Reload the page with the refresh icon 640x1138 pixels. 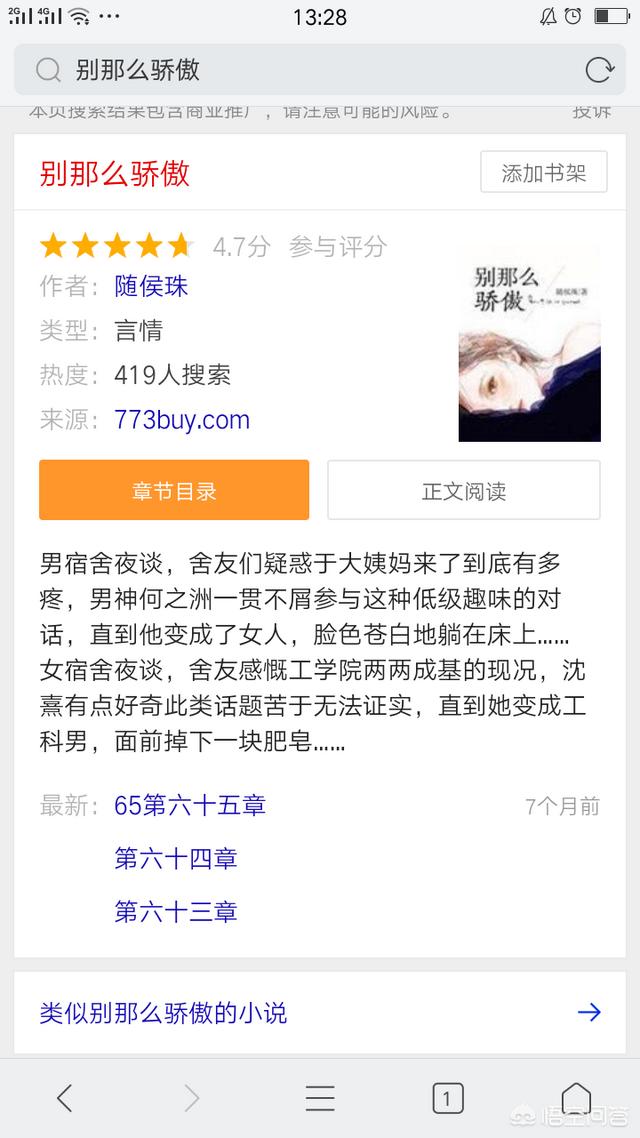(x=599, y=70)
